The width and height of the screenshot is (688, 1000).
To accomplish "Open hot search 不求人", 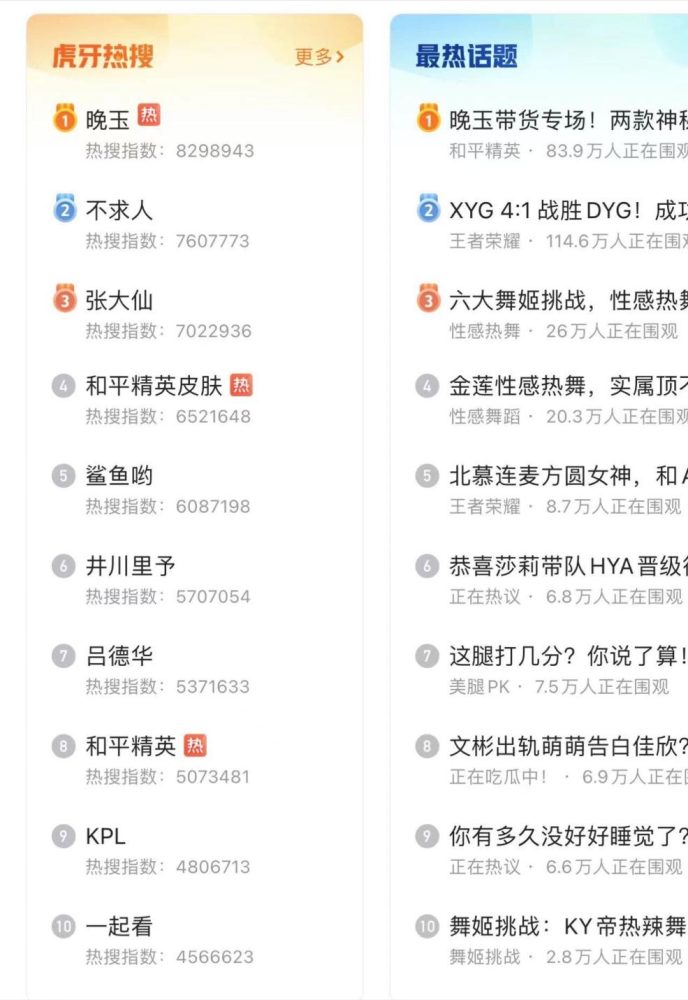I will pos(119,210).
